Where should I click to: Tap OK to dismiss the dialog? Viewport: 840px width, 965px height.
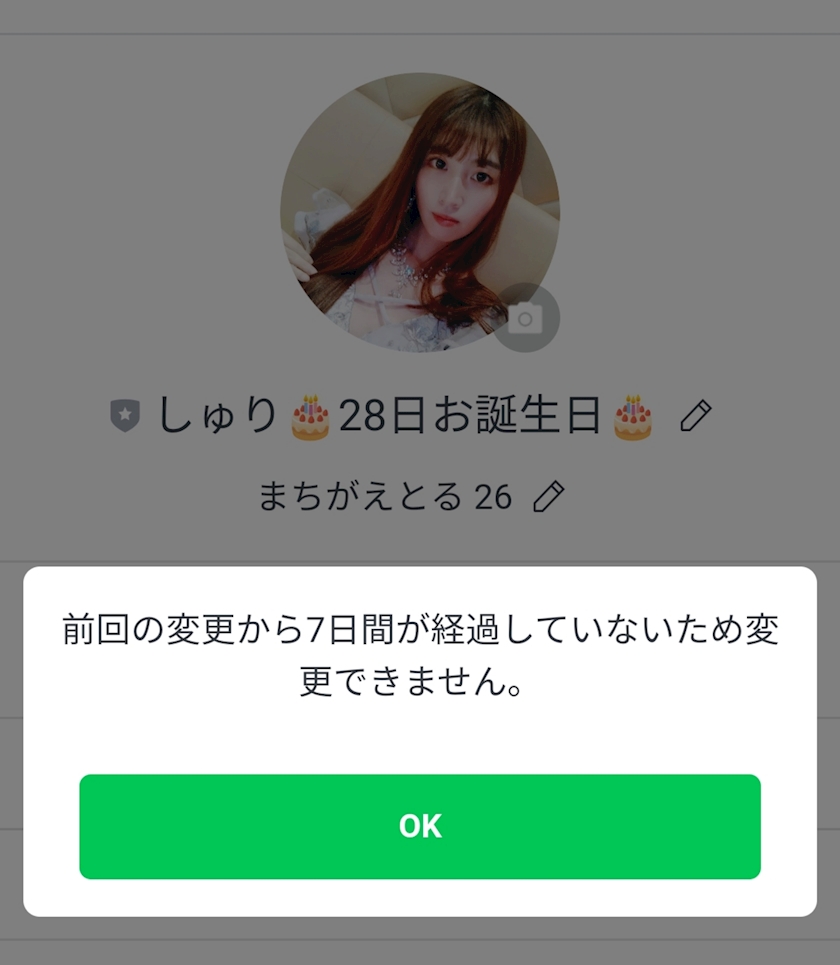tap(420, 826)
